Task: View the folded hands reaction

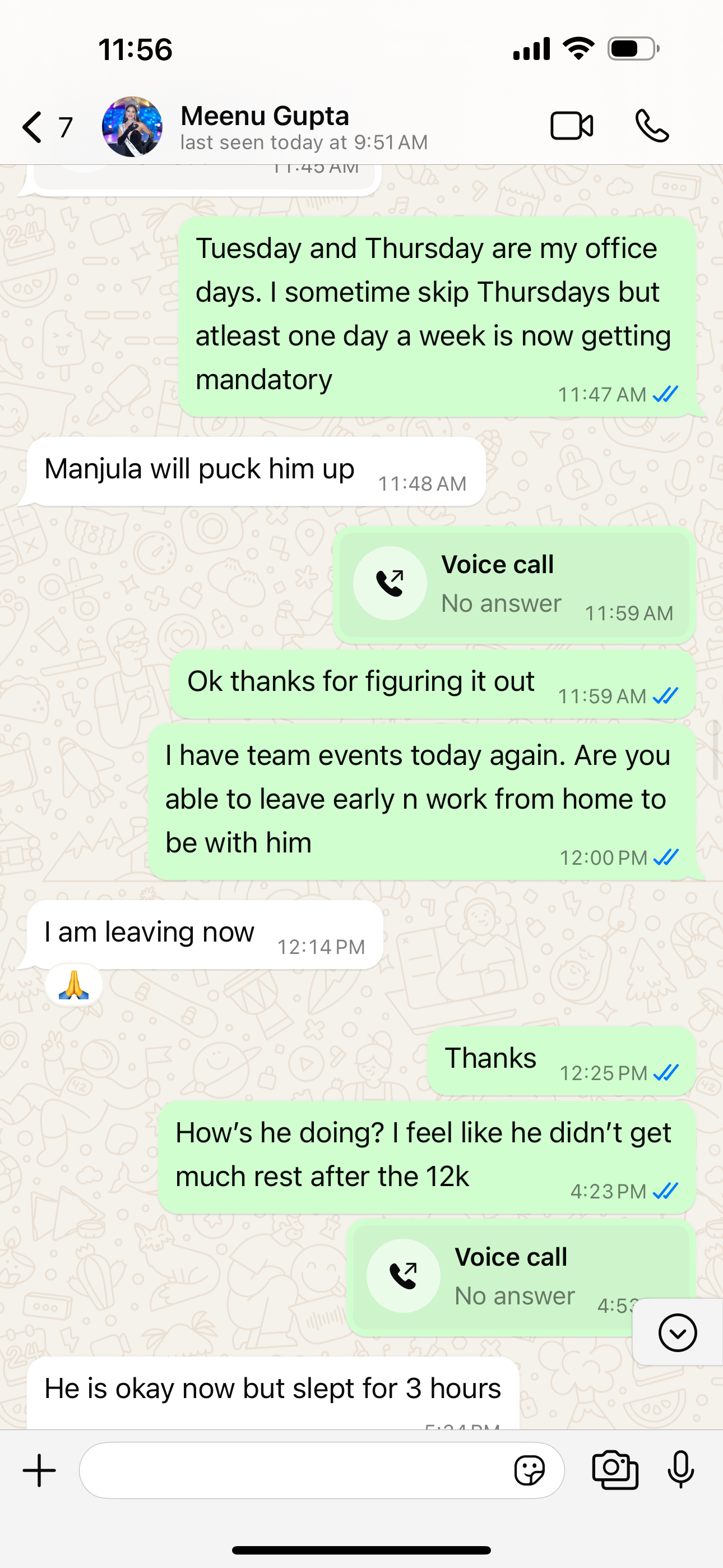Action: 73,985
